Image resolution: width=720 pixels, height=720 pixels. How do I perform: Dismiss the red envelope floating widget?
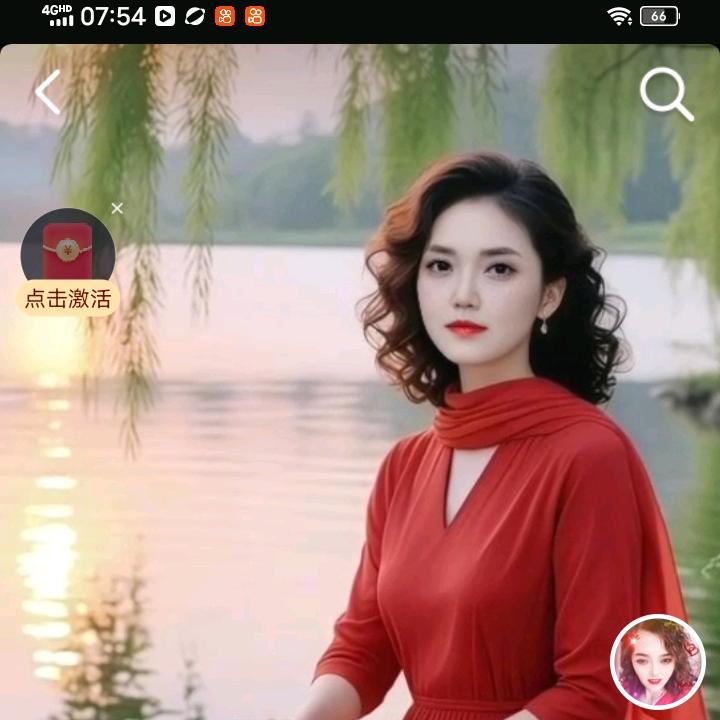[x=117, y=208]
